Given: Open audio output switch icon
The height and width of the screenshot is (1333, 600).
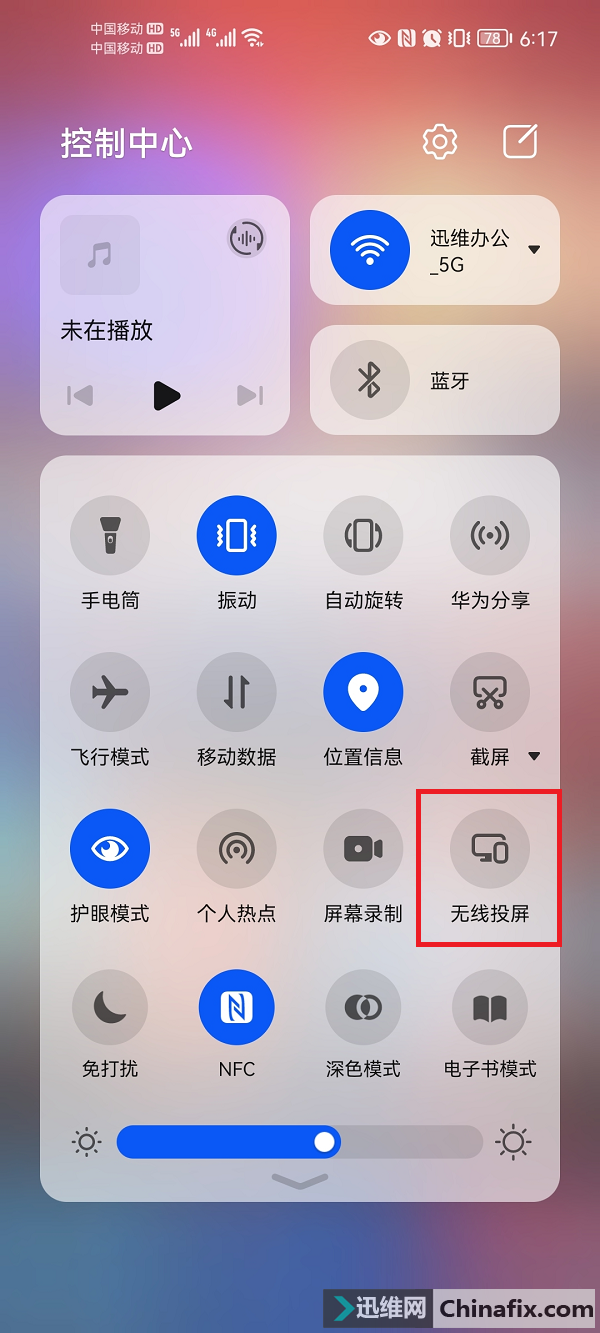Looking at the screenshot, I should point(246,238).
